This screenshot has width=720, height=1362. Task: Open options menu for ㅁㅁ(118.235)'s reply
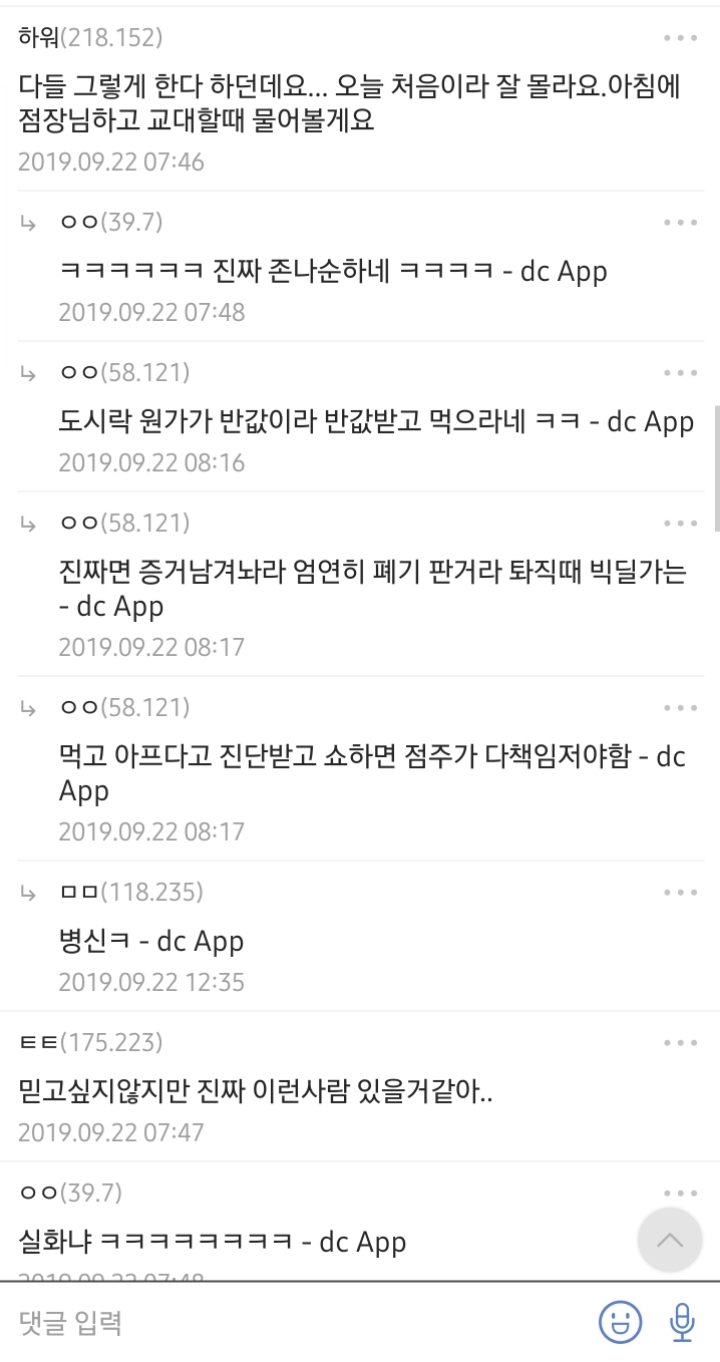[680, 892]
